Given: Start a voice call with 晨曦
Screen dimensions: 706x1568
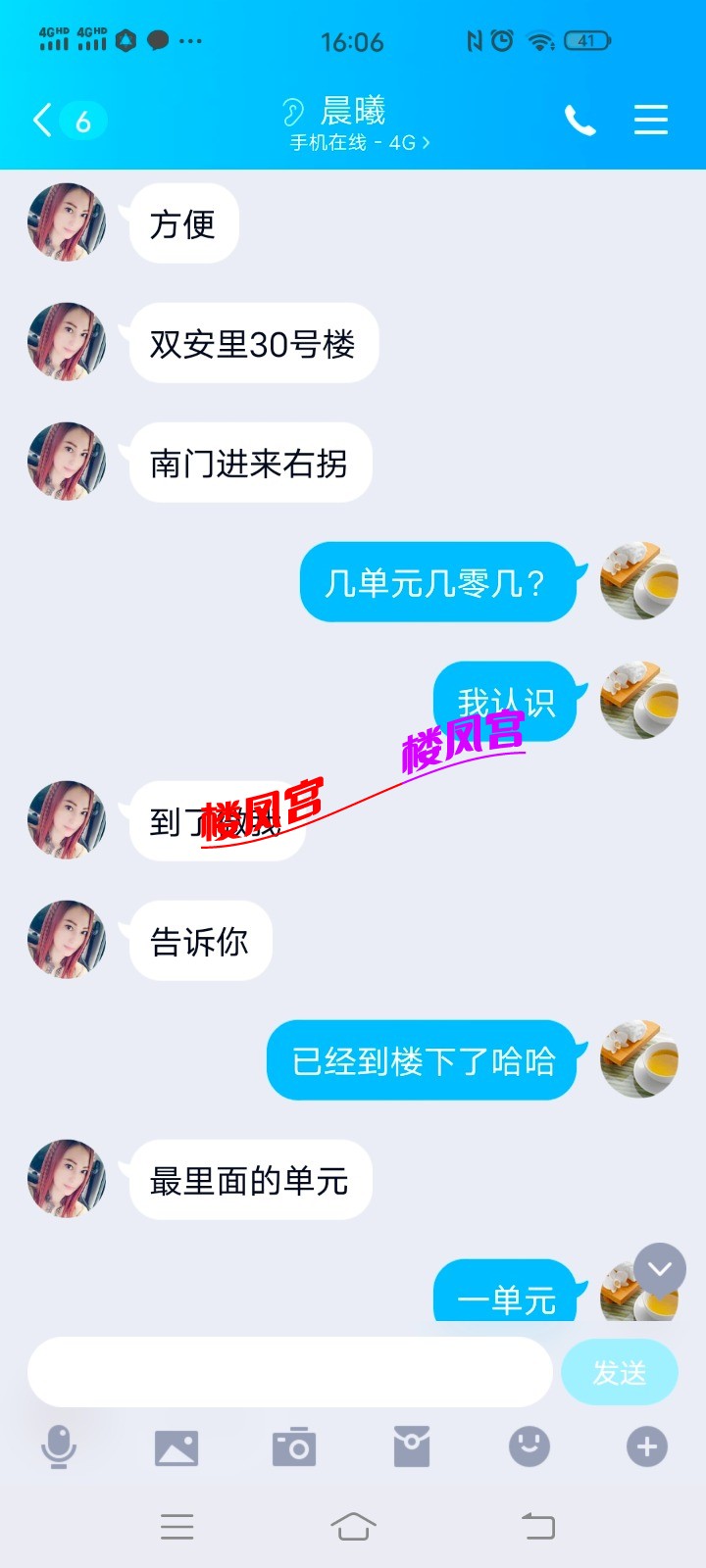Looking at the screenshot, I should (x=580, y=121).
